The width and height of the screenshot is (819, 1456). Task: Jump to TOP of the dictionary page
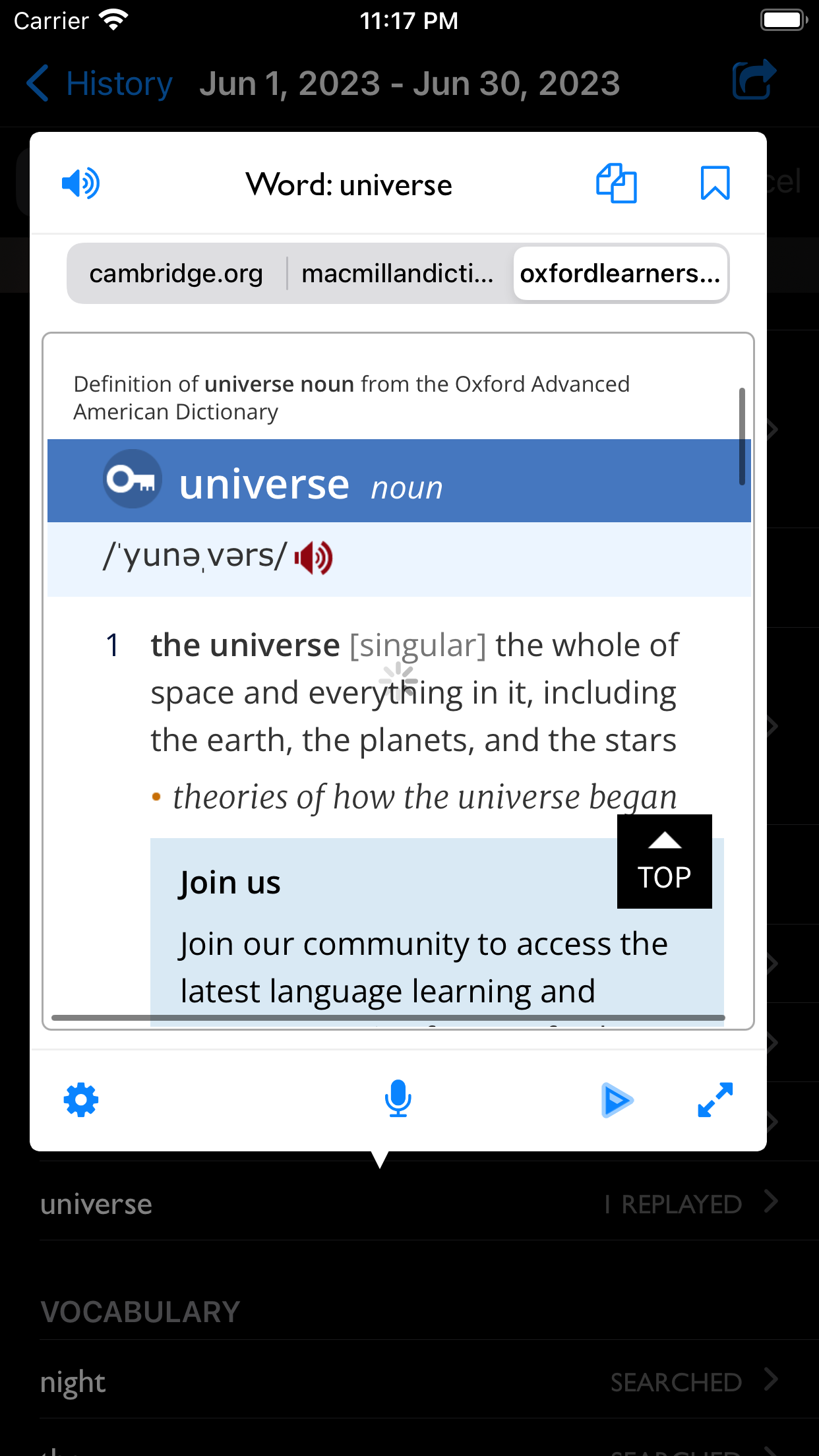(664, 861)
